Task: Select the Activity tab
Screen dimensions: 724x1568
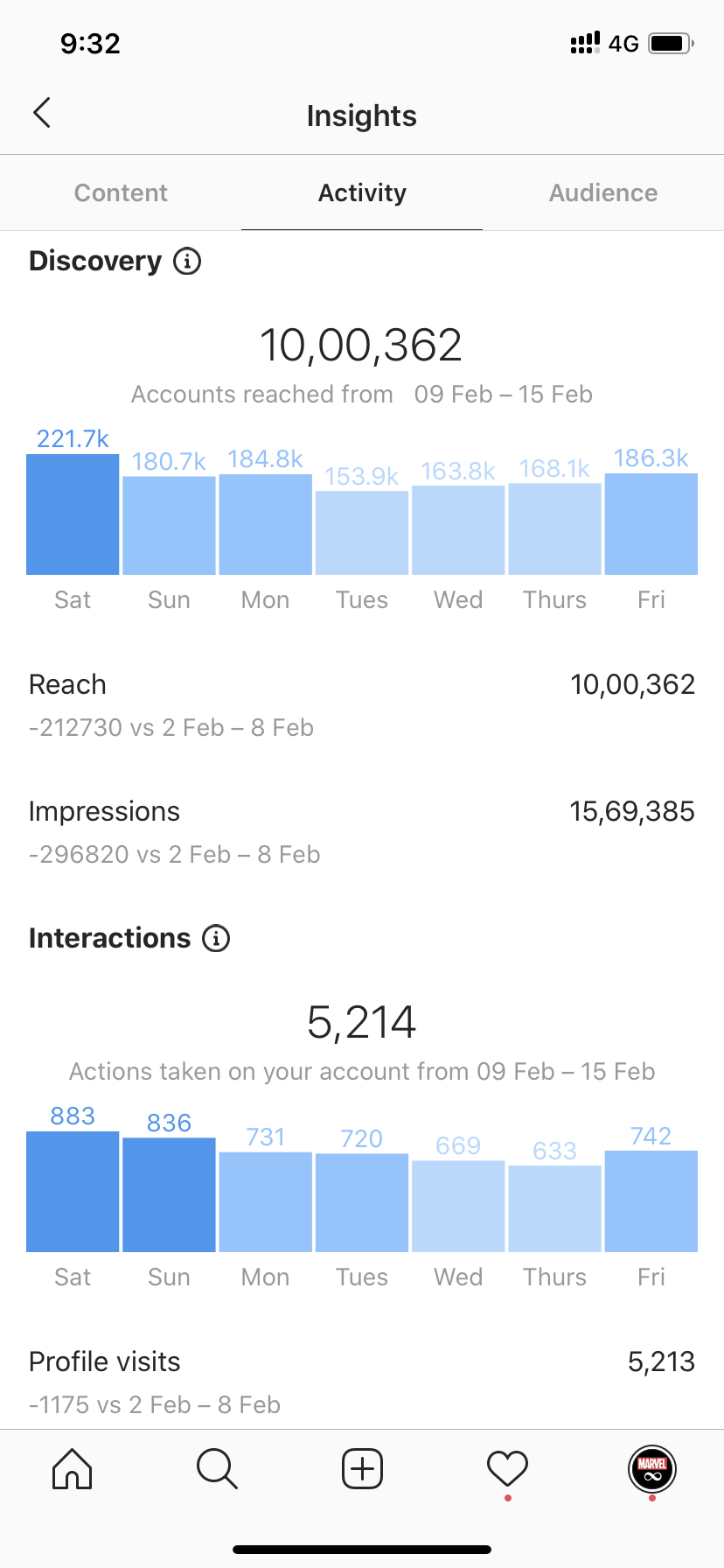Action: [x=362, y=192]
